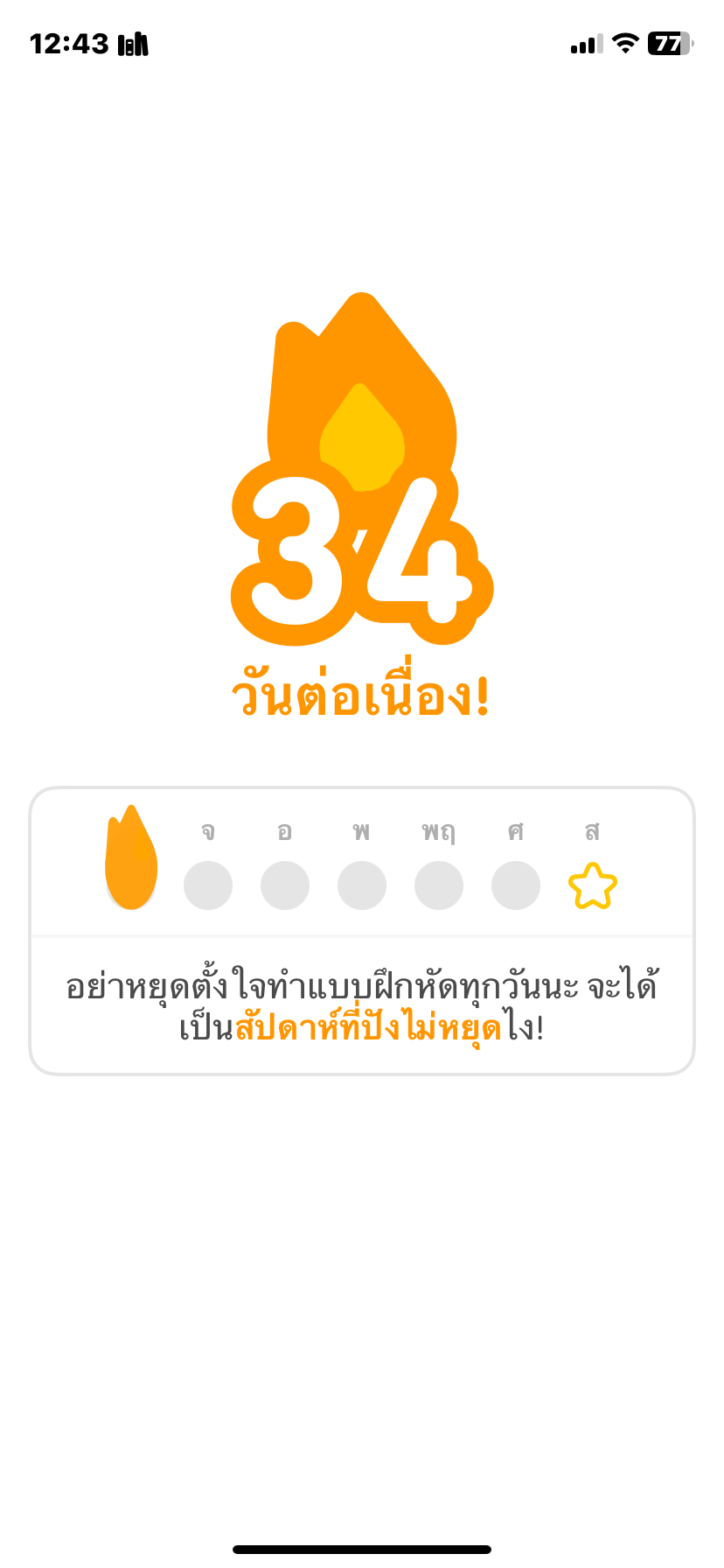
Task: Tap the gray circle under Thursday (พฤ)
Action: tap(439, 885)
